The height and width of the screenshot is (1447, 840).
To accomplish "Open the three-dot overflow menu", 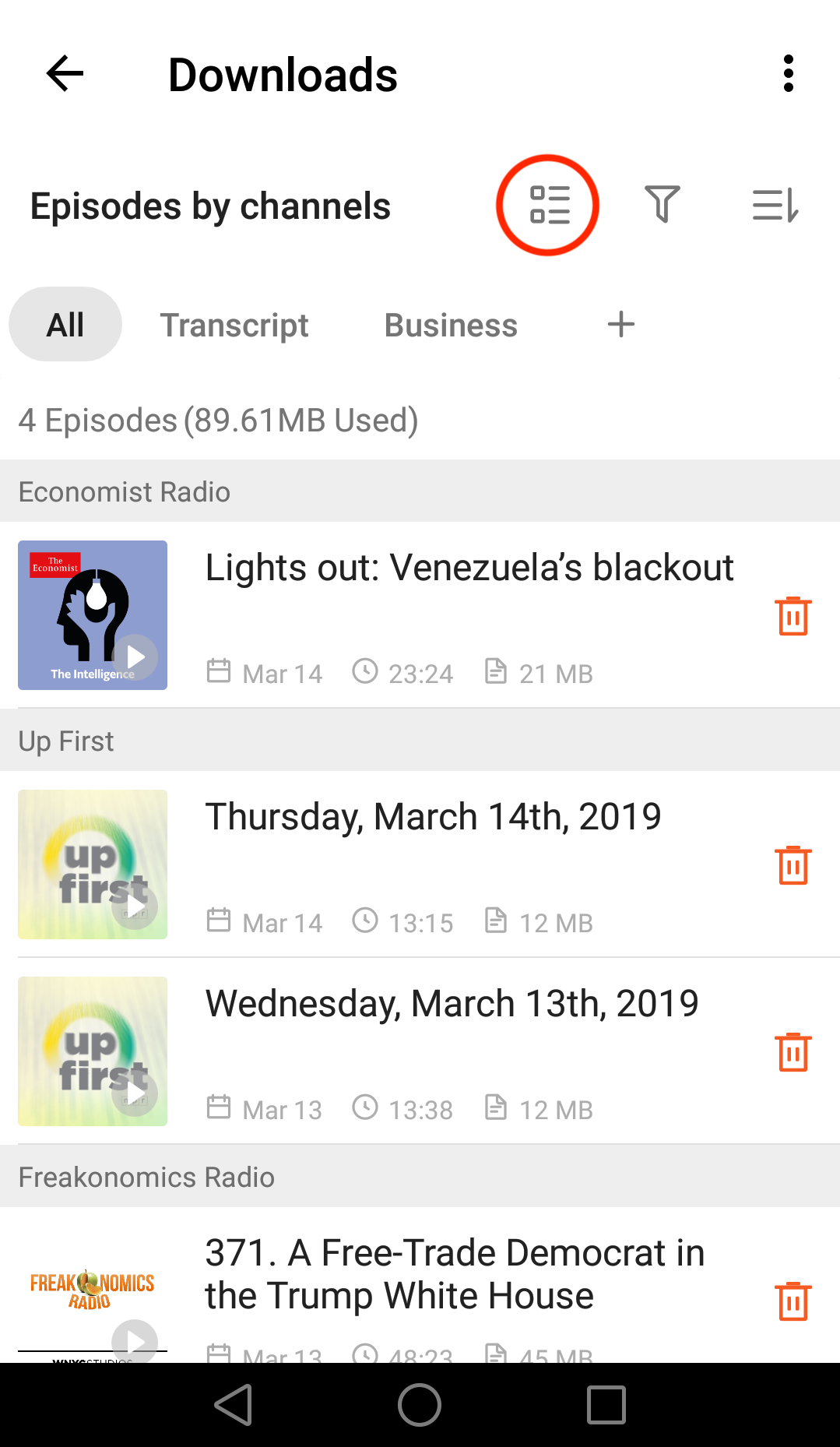I will [788, 75].
